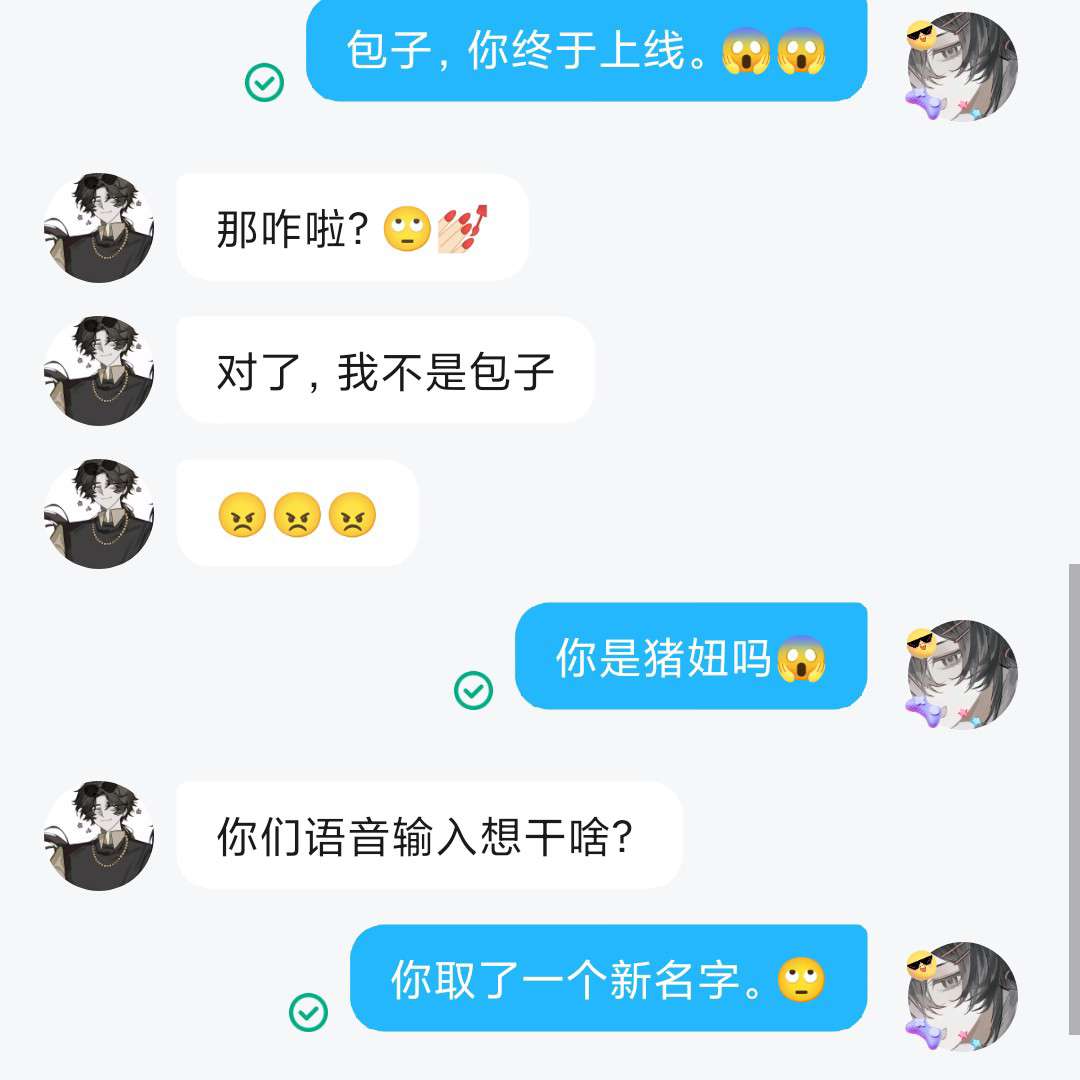
Task: Tap avatar beside the three angry emojis
Action: click(99, 514)
